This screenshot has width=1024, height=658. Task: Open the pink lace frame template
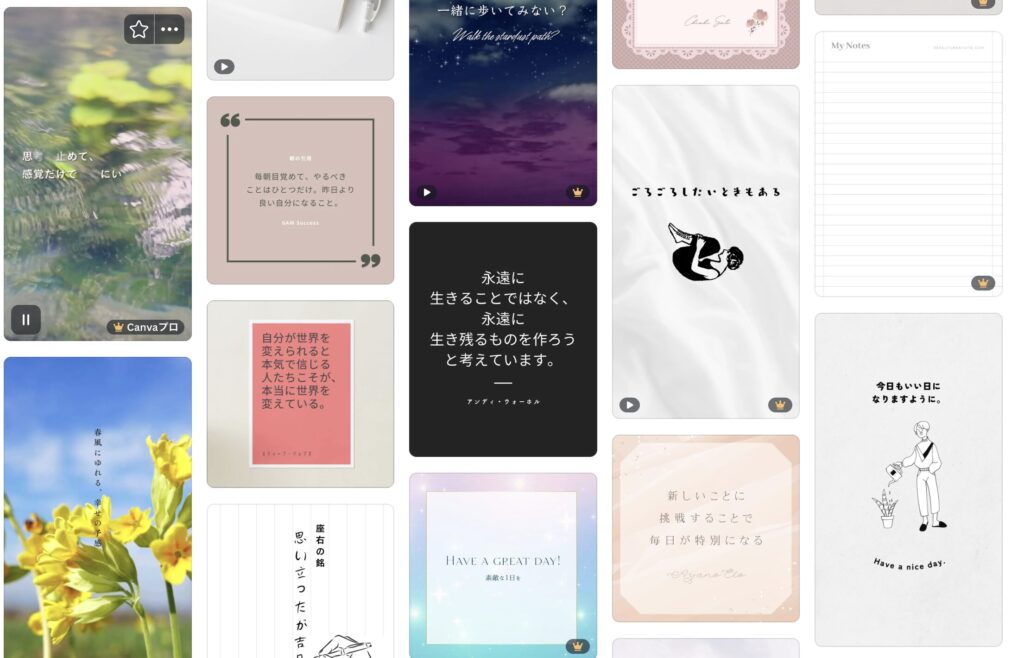(705, 32)
